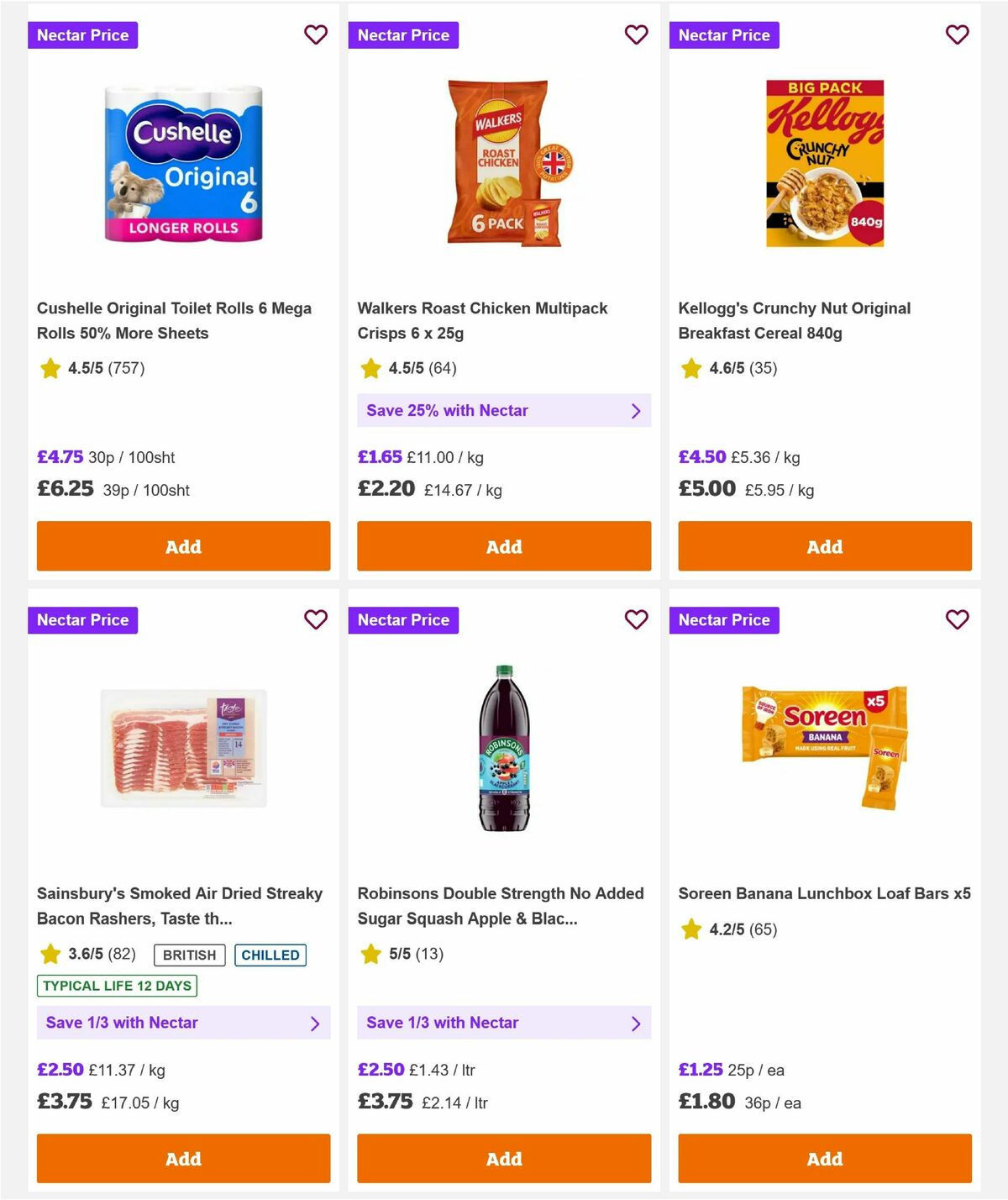Image resolution: width=1008 pixels, height=1200 pixels.
Task: Click the Robinsons squash product image
Action: 502,748
